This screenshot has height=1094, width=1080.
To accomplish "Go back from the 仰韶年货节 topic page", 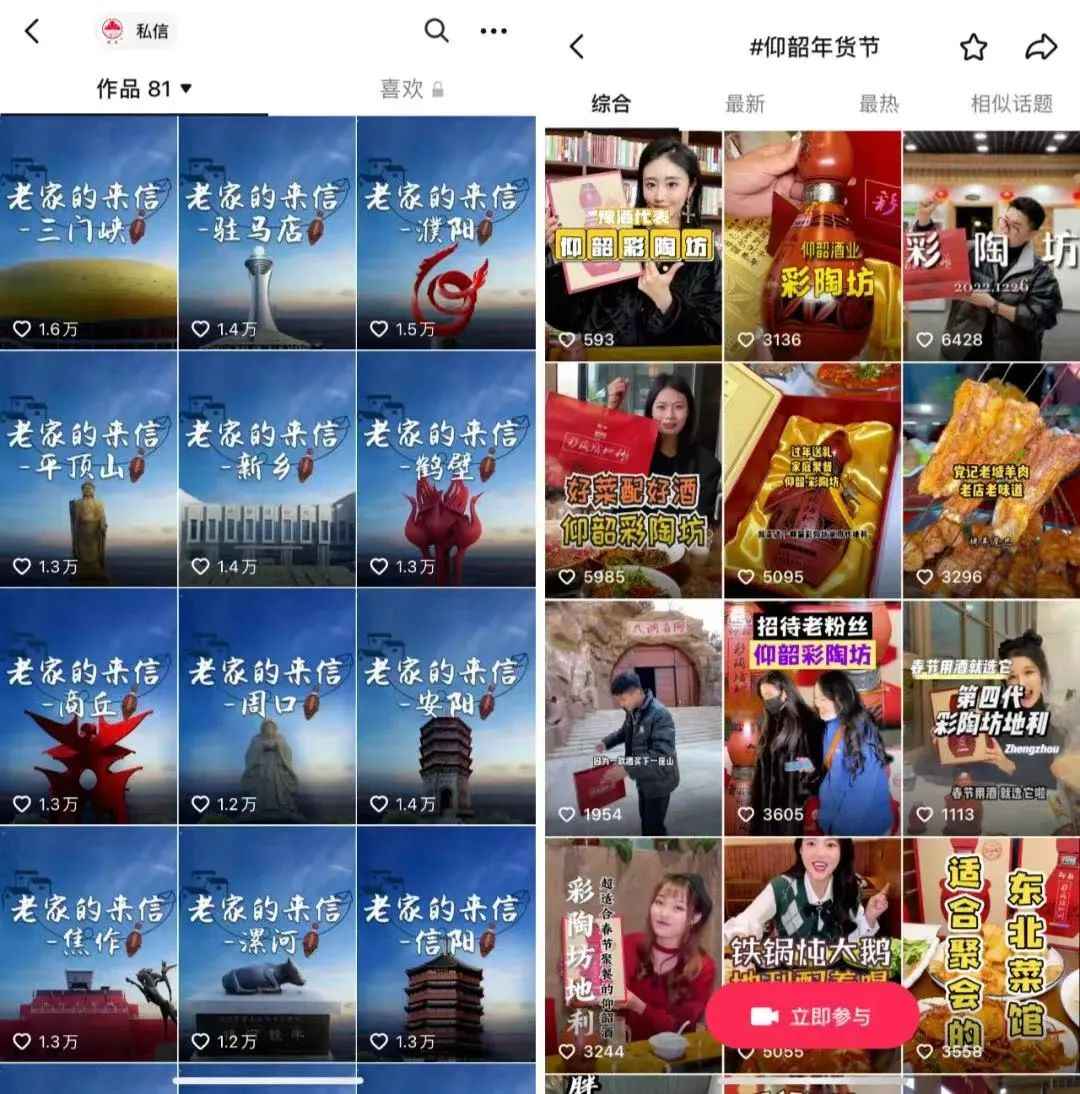I will [x=577, y=46].
